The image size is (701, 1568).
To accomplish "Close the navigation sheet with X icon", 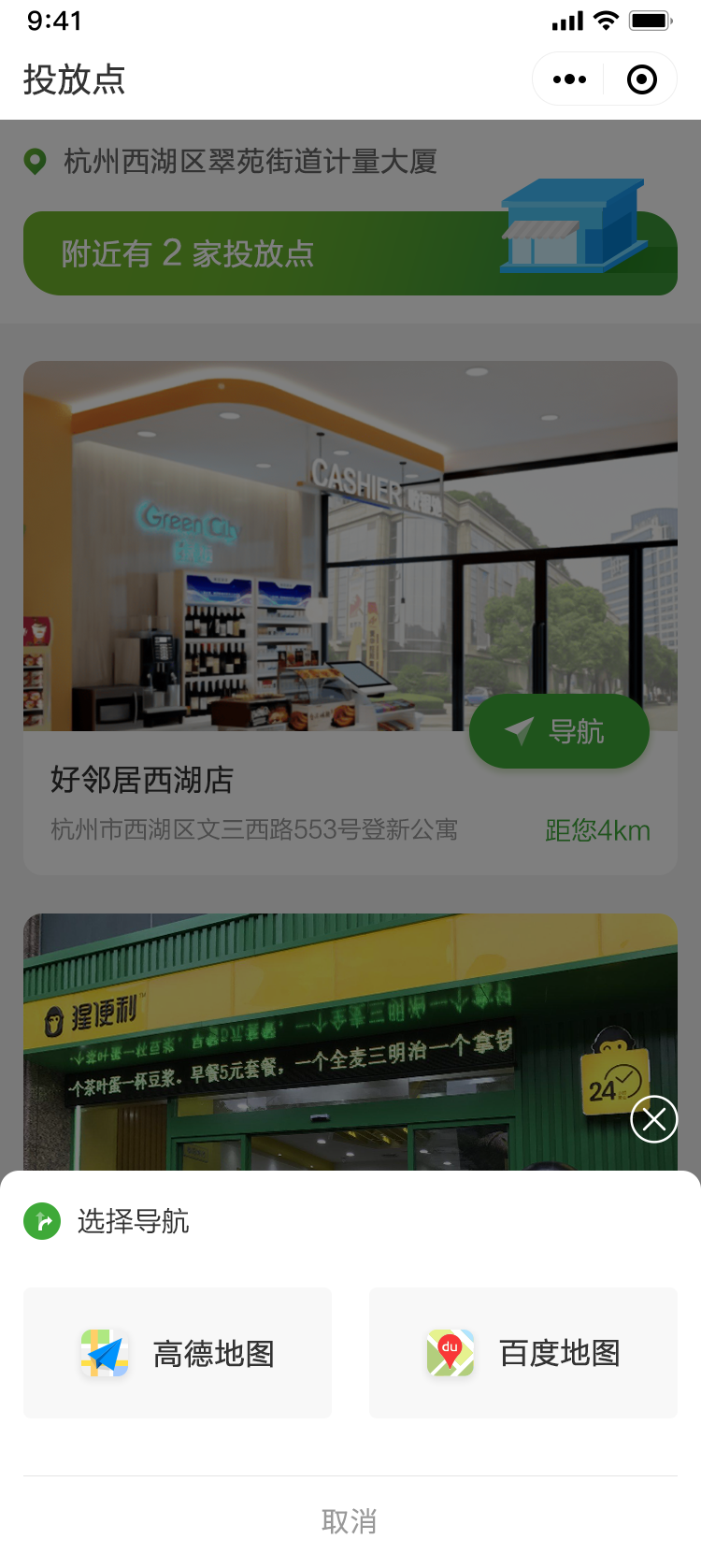I will tap(654, 1119).
